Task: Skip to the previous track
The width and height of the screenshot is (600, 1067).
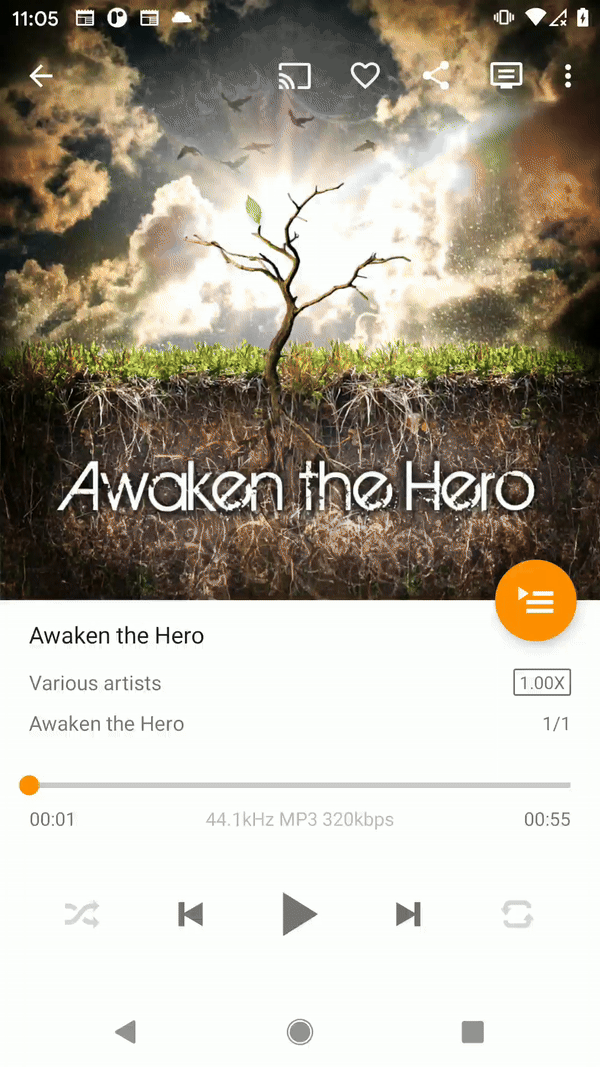Action: (x=190, y=914)
